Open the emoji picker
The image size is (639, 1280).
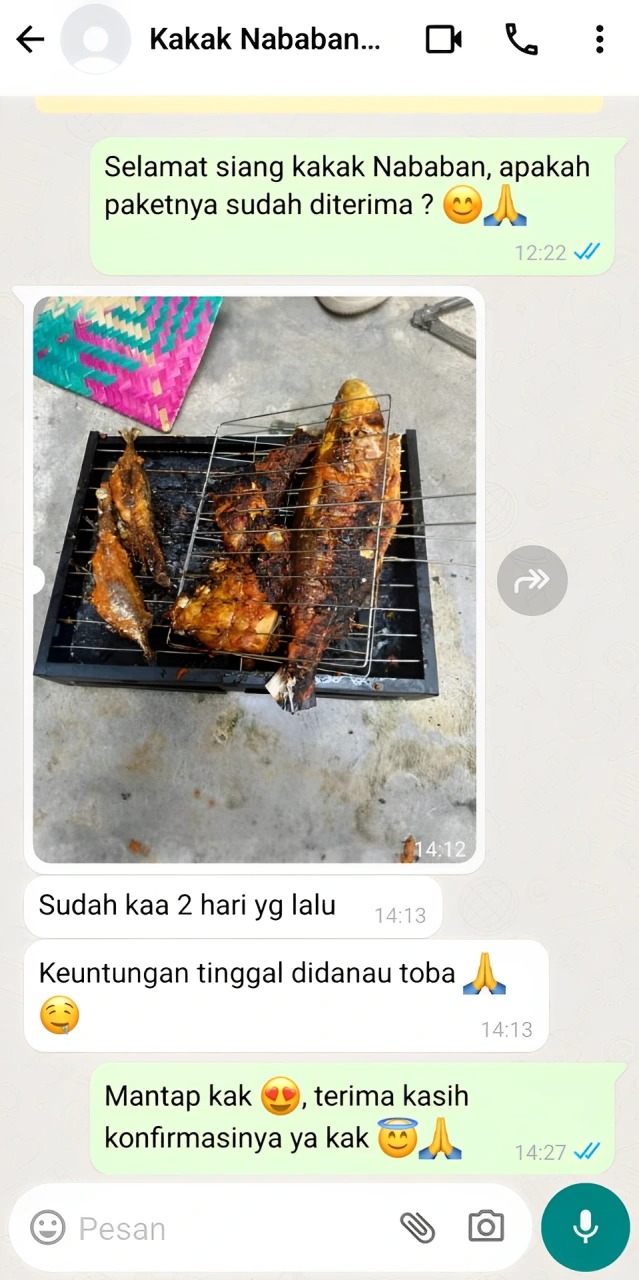pos(47,1227)
